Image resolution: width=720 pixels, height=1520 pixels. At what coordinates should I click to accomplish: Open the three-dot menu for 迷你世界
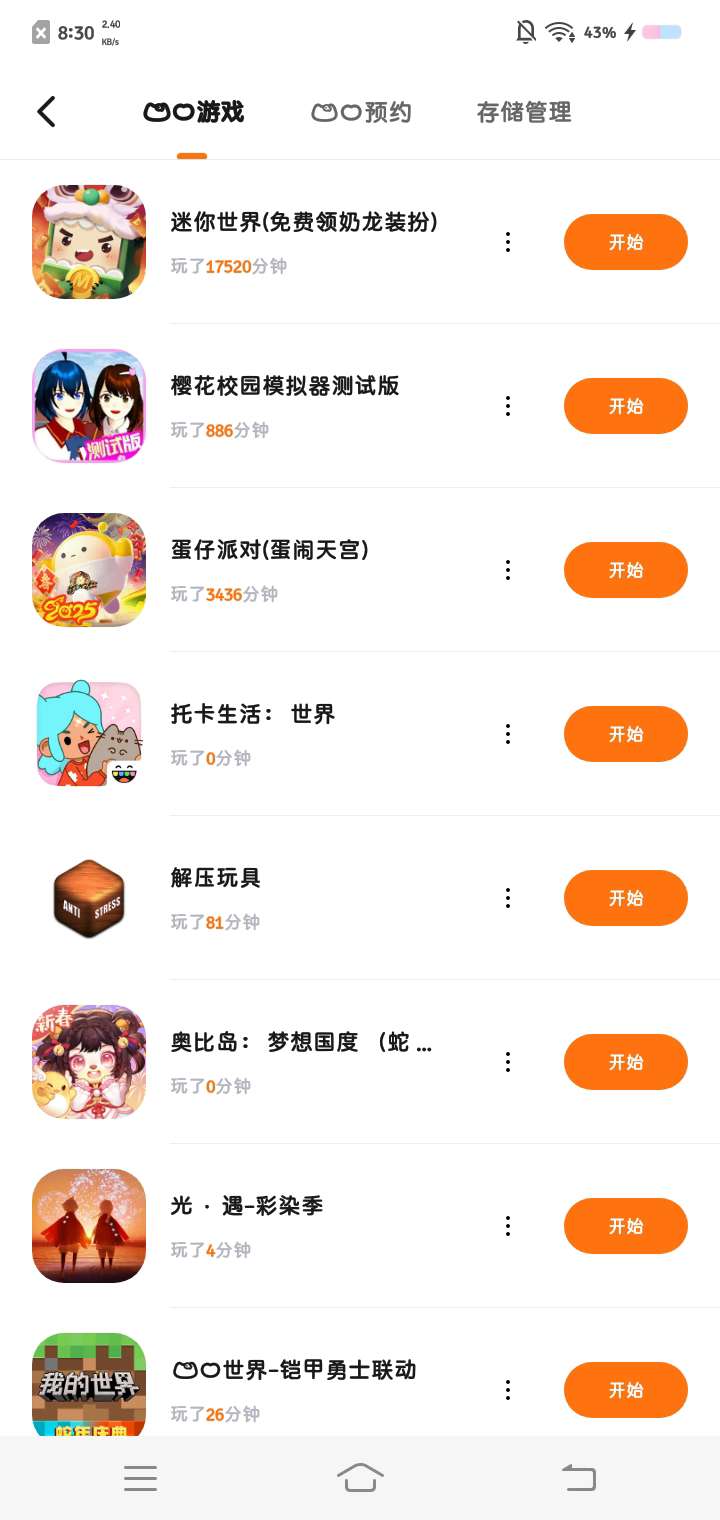[508, 242]
